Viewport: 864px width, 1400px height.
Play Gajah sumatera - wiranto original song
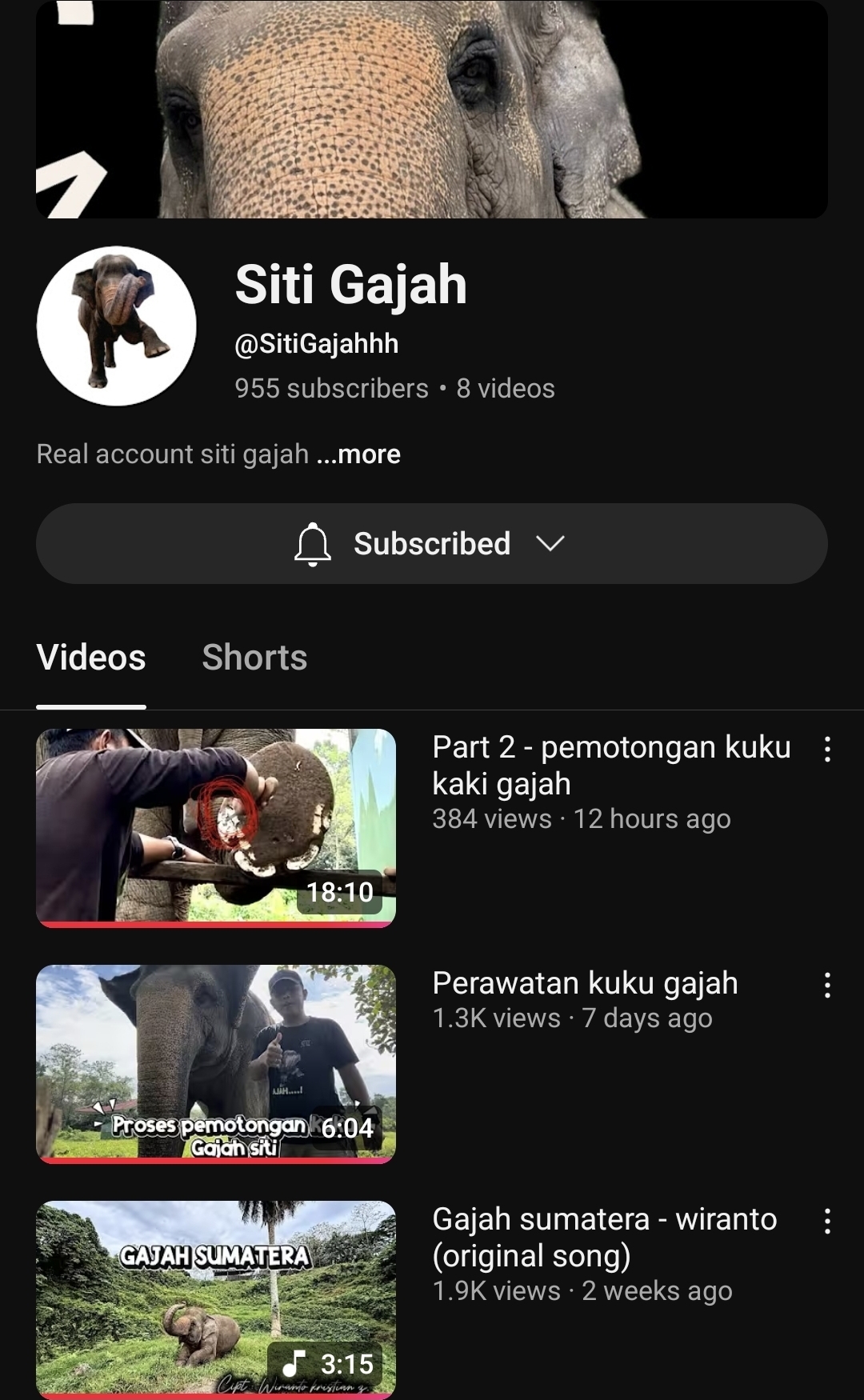tap(216, 1298)
